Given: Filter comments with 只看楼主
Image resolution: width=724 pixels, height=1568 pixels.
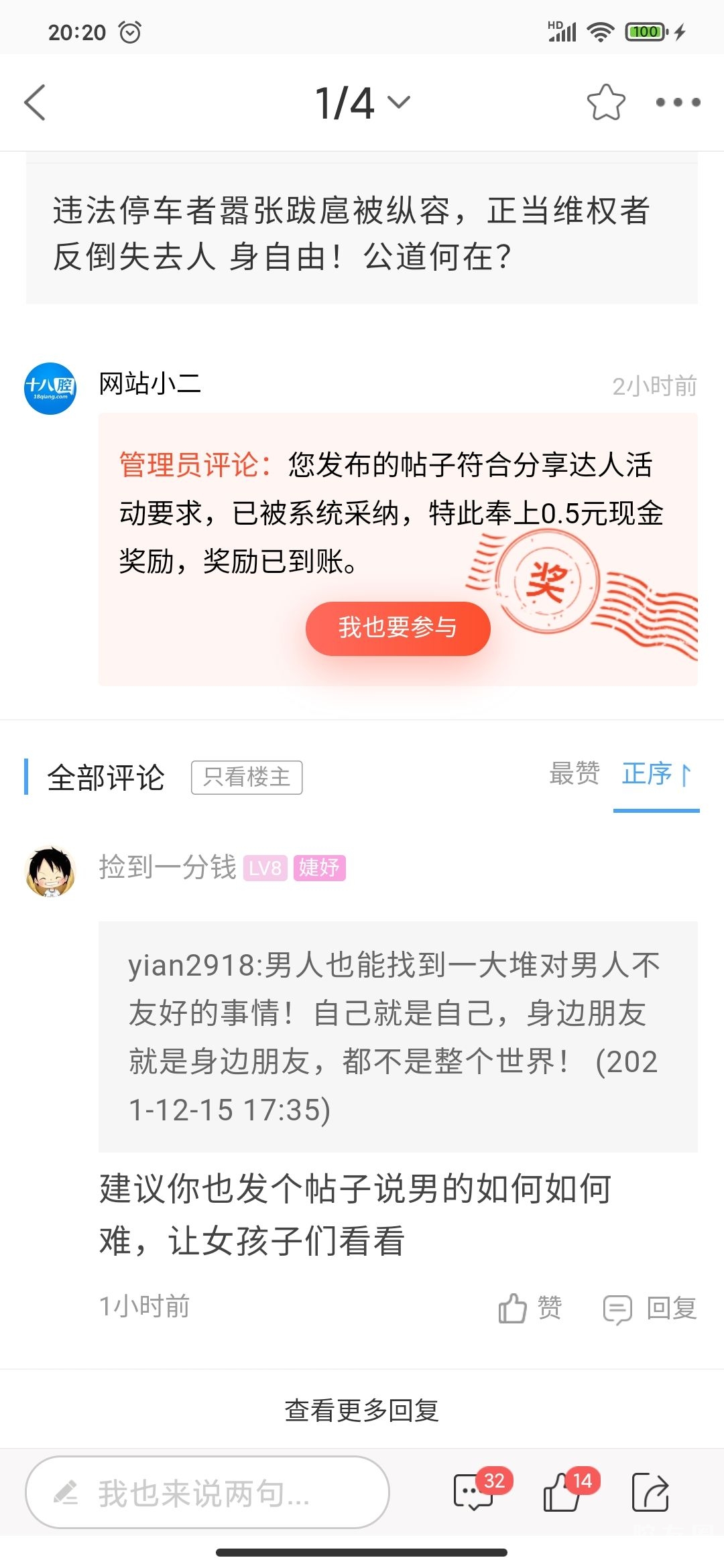Looking at the screenshot, I should pos(247,777).
